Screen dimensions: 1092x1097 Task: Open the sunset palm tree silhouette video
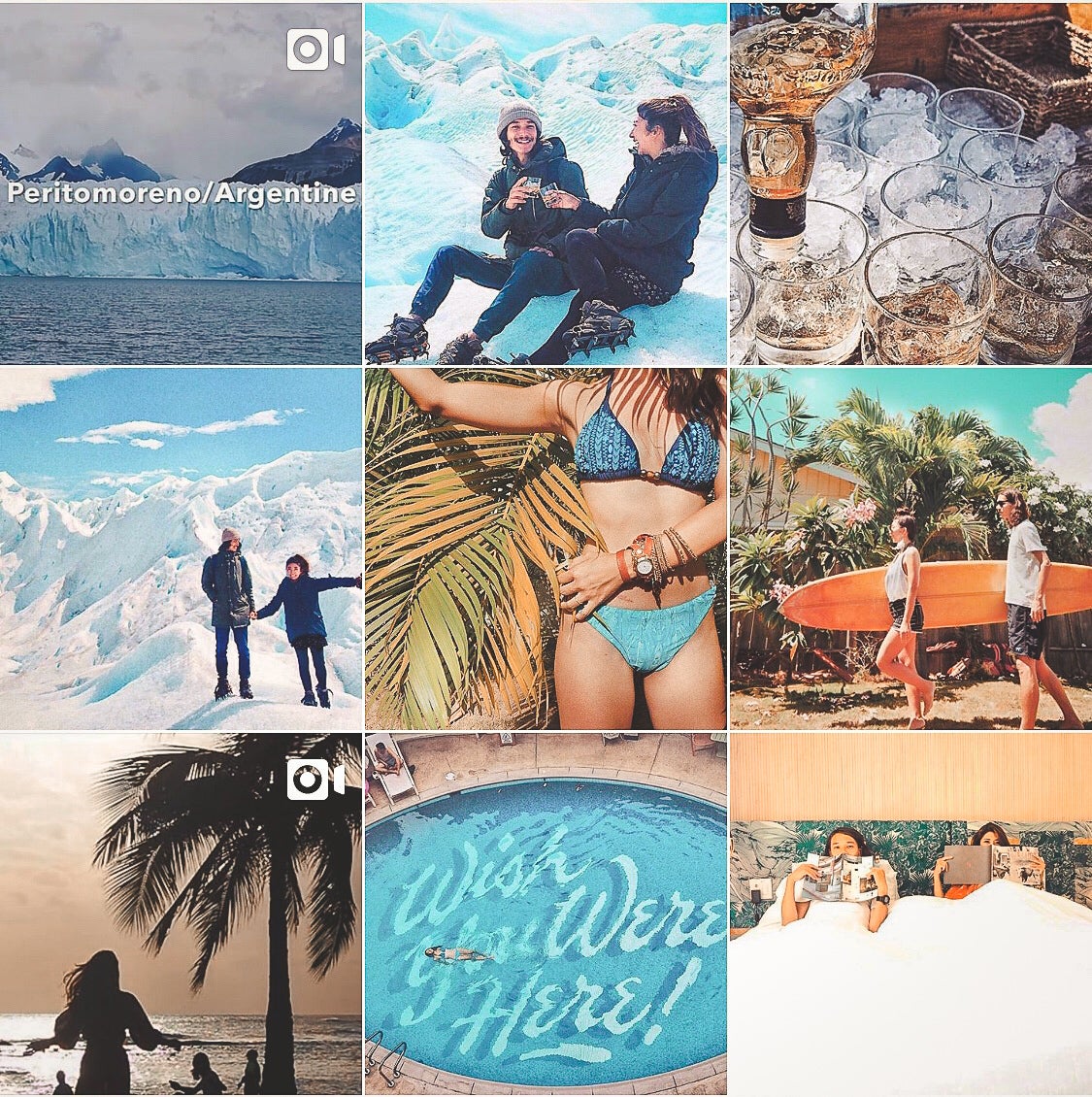point(181,914)
